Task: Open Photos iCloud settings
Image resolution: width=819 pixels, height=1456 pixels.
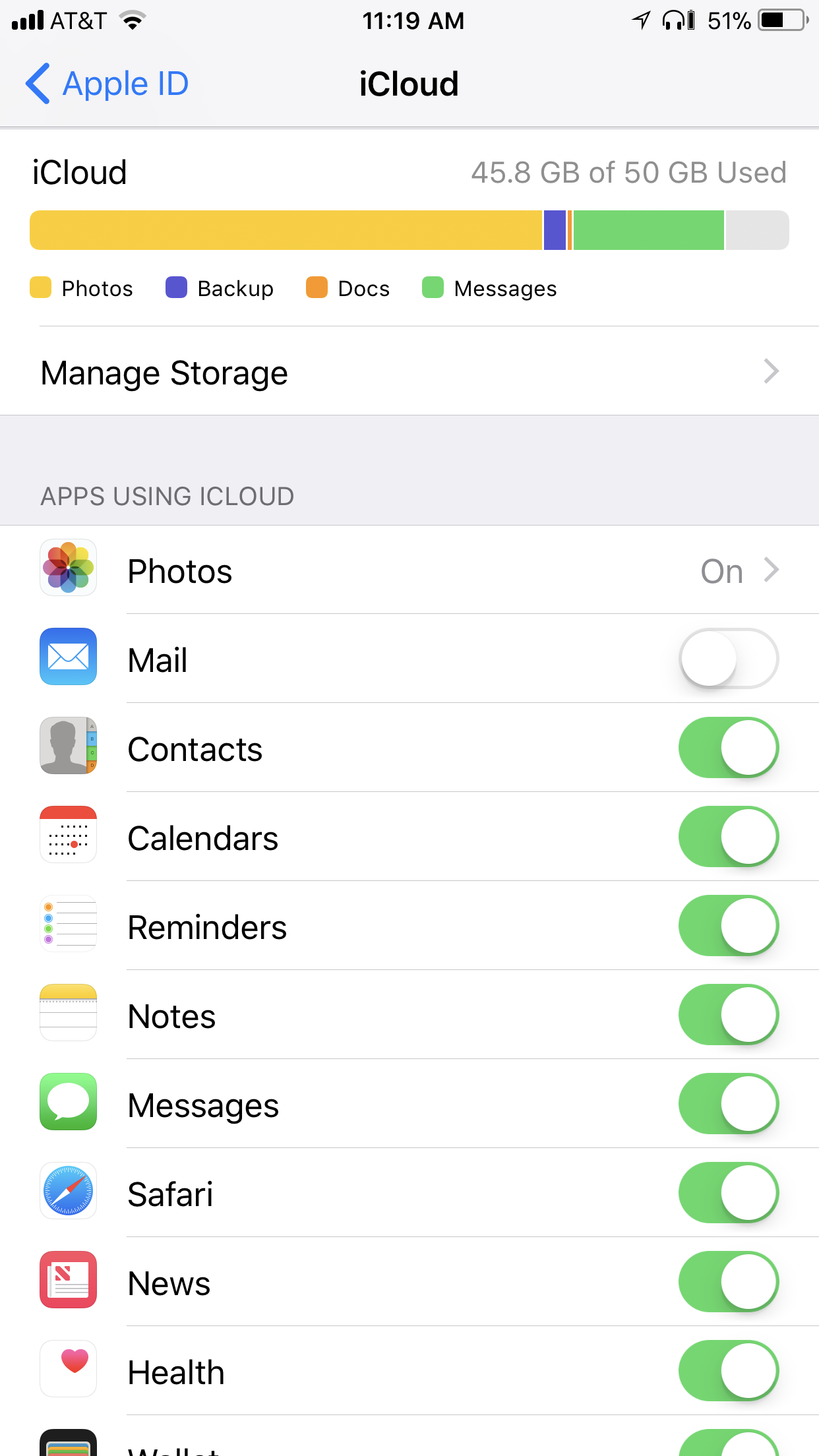Action: point(409,570)
